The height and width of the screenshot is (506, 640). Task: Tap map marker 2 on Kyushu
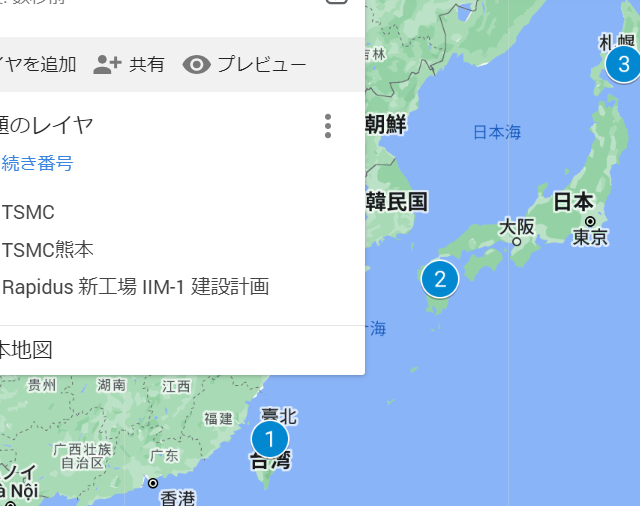coord(440,279)
